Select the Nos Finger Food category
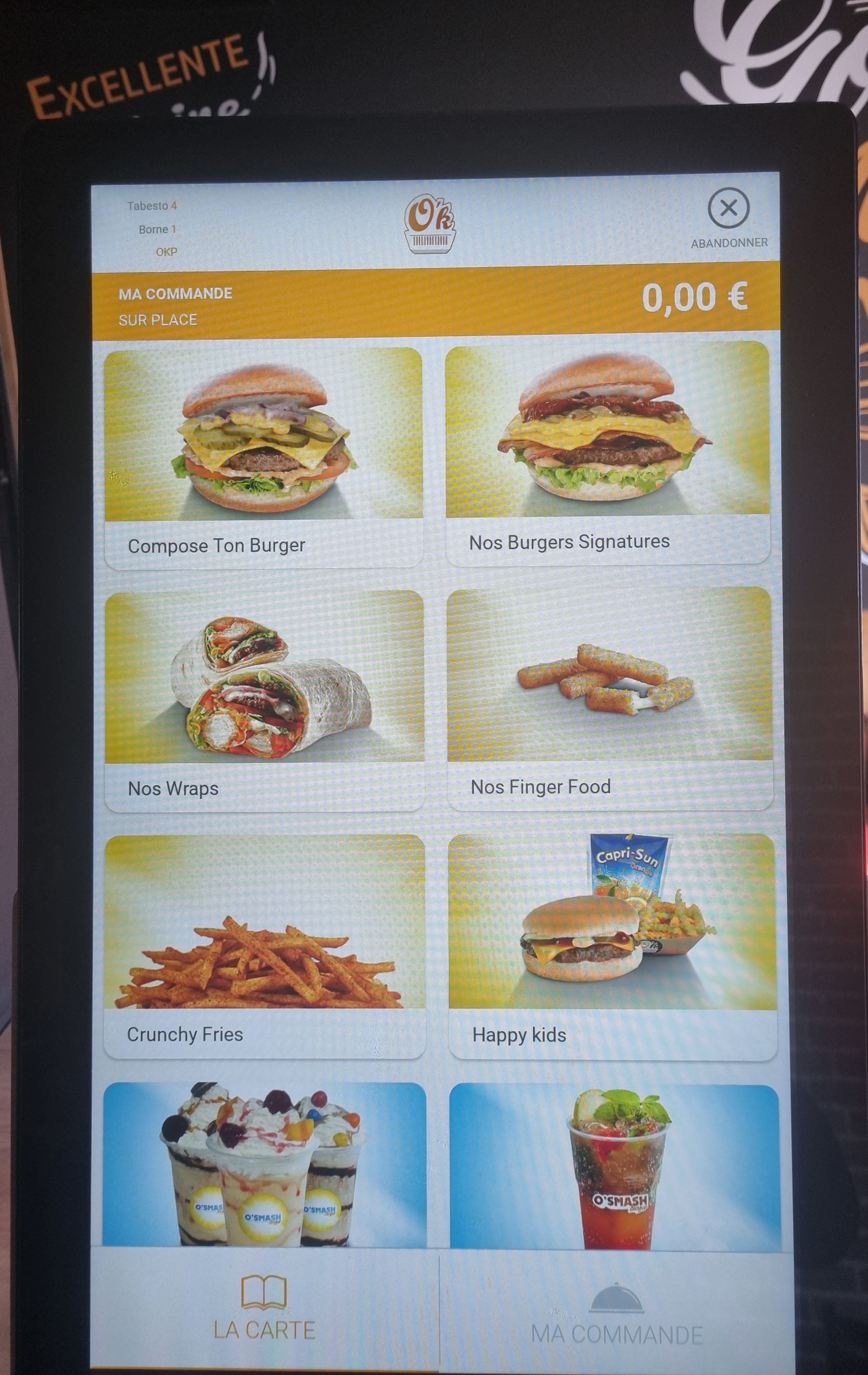The height and width of the screenshot is (1375, 868). click(x=609, y=697)
